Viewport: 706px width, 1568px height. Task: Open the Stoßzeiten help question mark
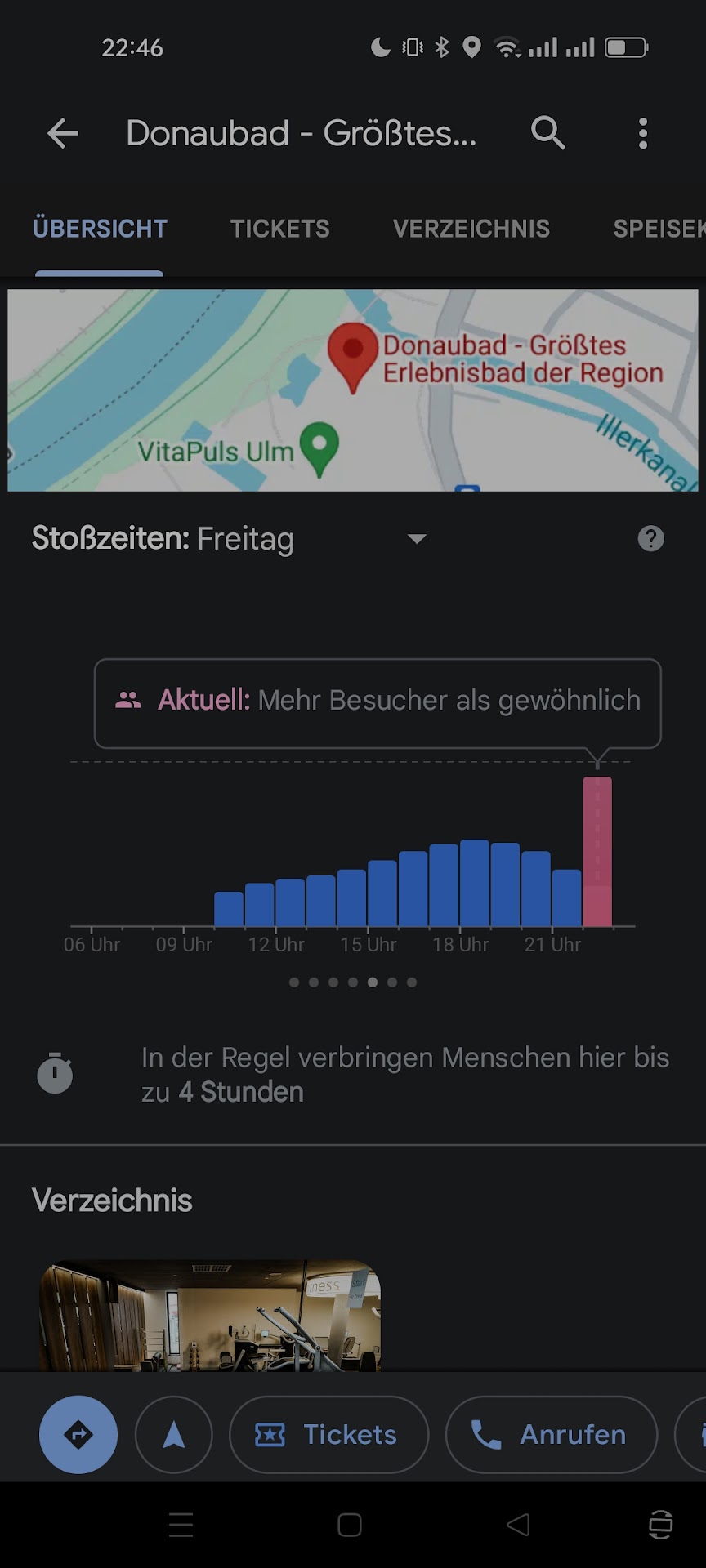(x=650, y=539)
